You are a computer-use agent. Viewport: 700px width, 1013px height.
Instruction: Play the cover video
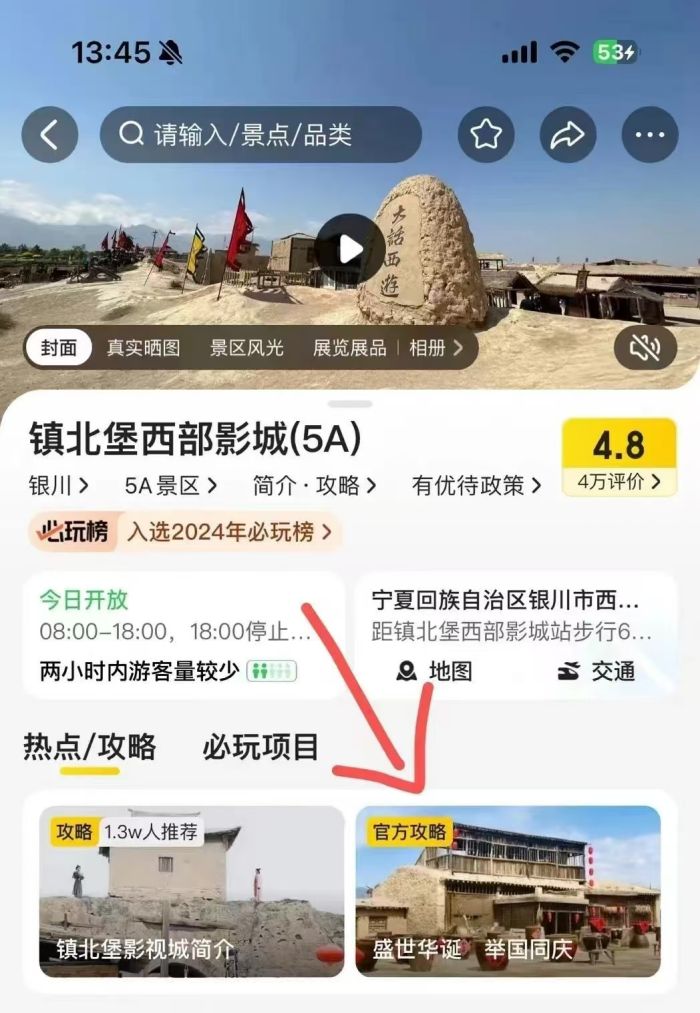point(350,249)
